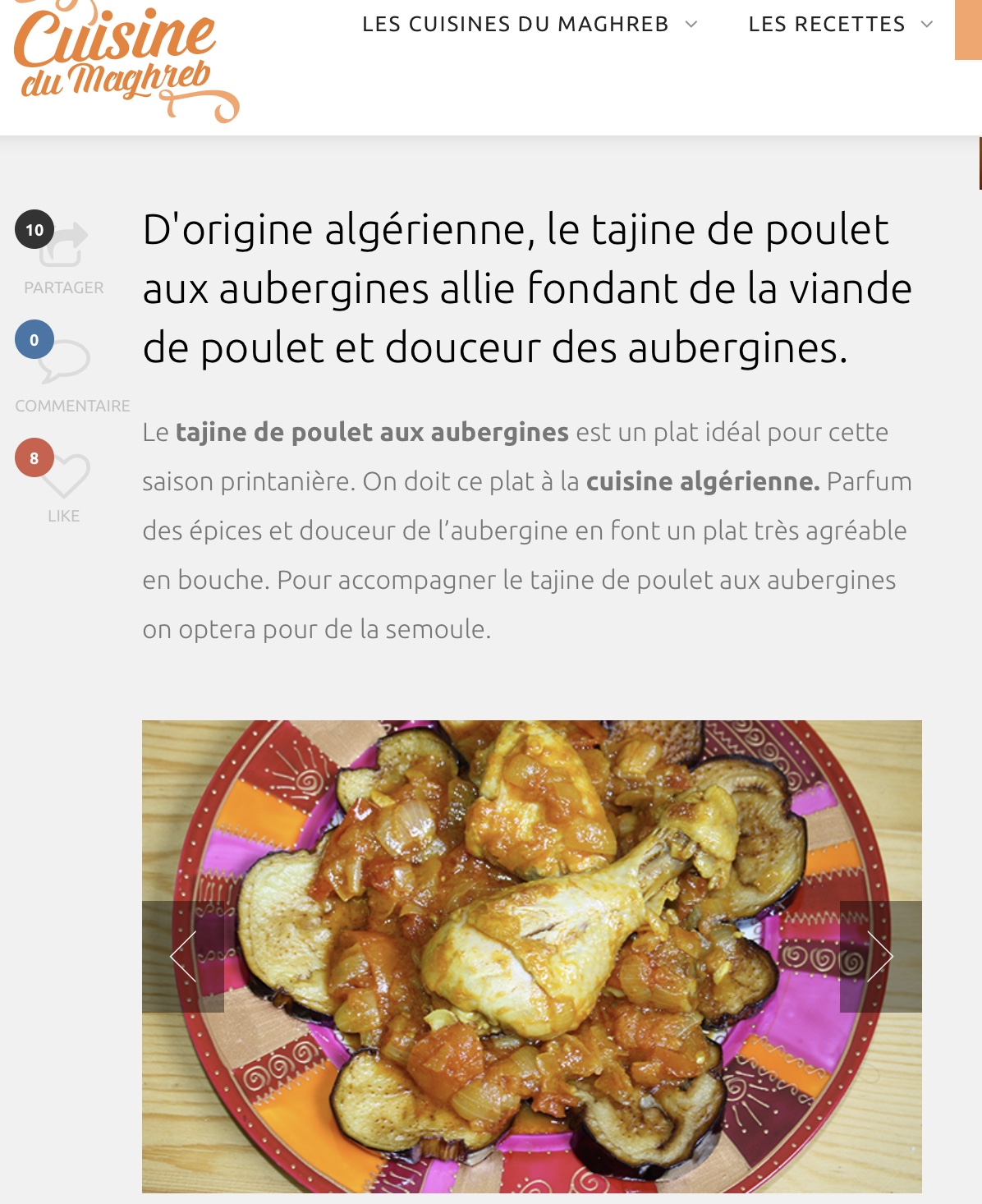
Task: Click the comment count badge showing 0
Action: click(x=33, y=341)
